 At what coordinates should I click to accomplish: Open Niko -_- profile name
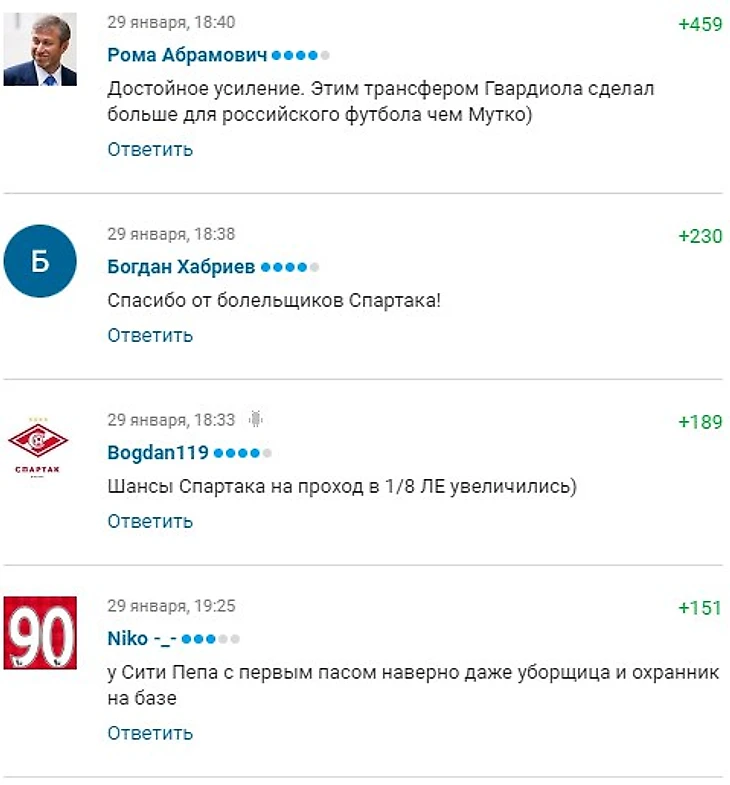[141, 638]
